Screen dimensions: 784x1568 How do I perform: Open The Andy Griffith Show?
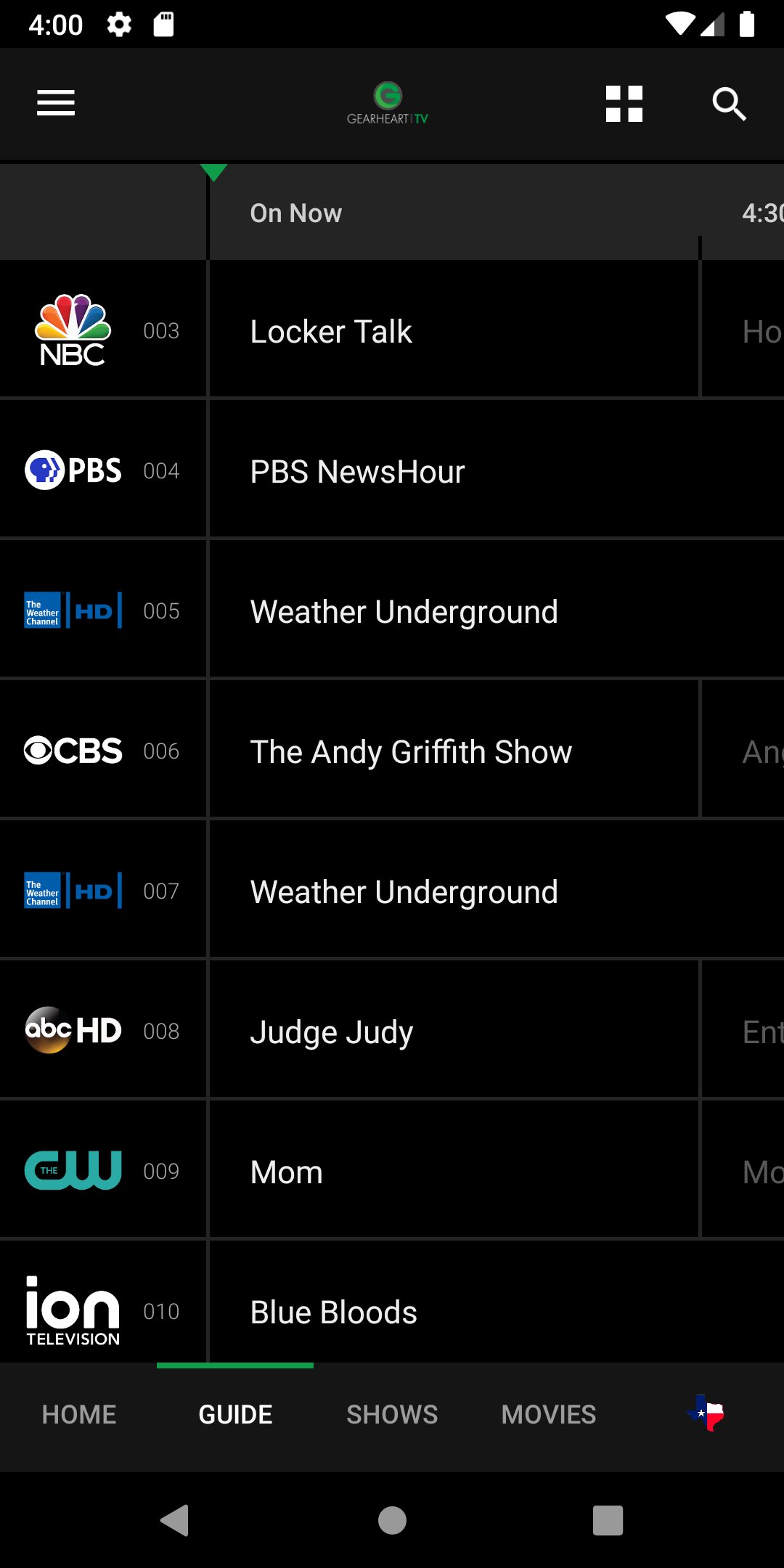pos(454,751)
